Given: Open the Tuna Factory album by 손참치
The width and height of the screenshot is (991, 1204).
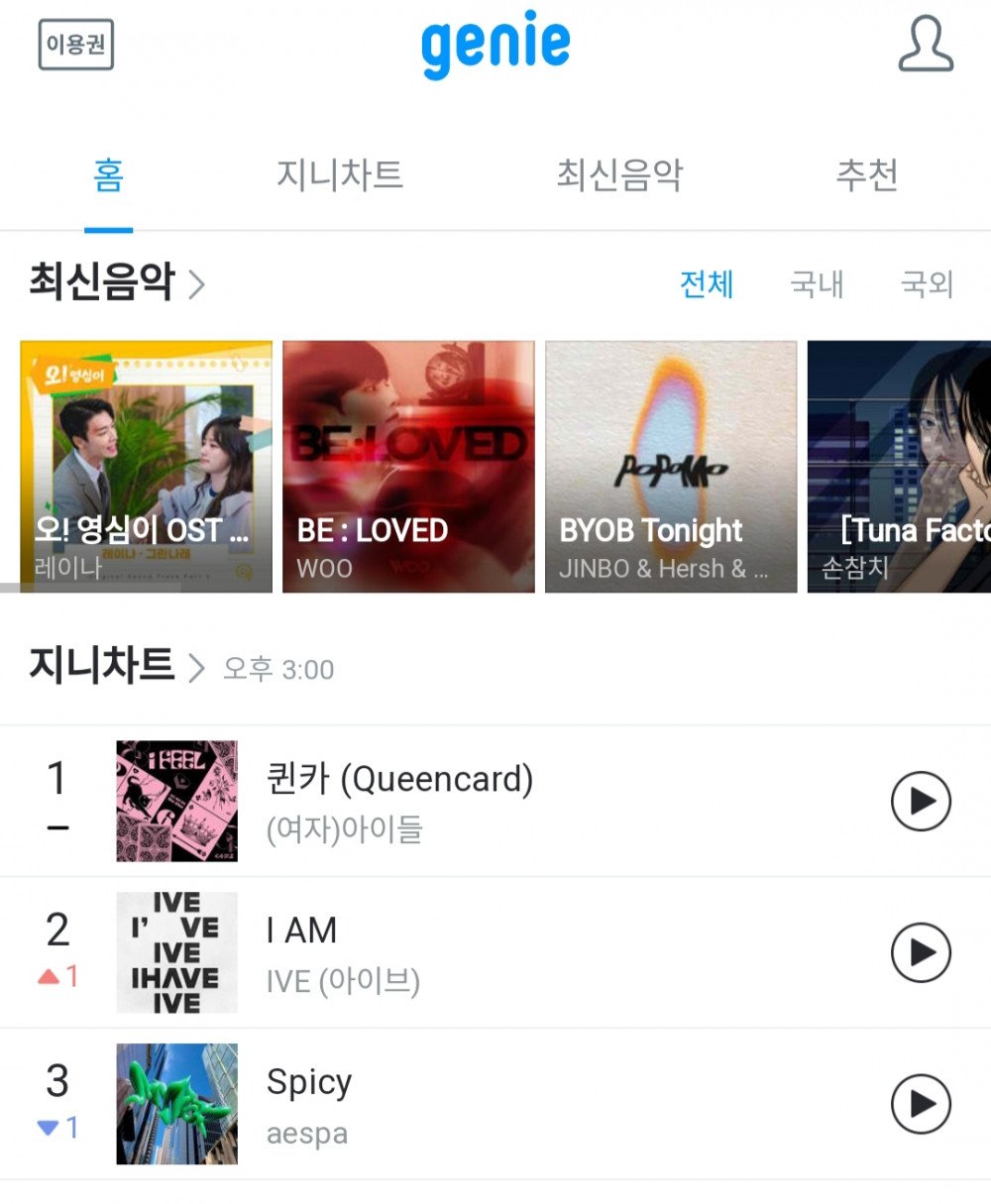Looking at the screenshot, I should coord(899,467).
